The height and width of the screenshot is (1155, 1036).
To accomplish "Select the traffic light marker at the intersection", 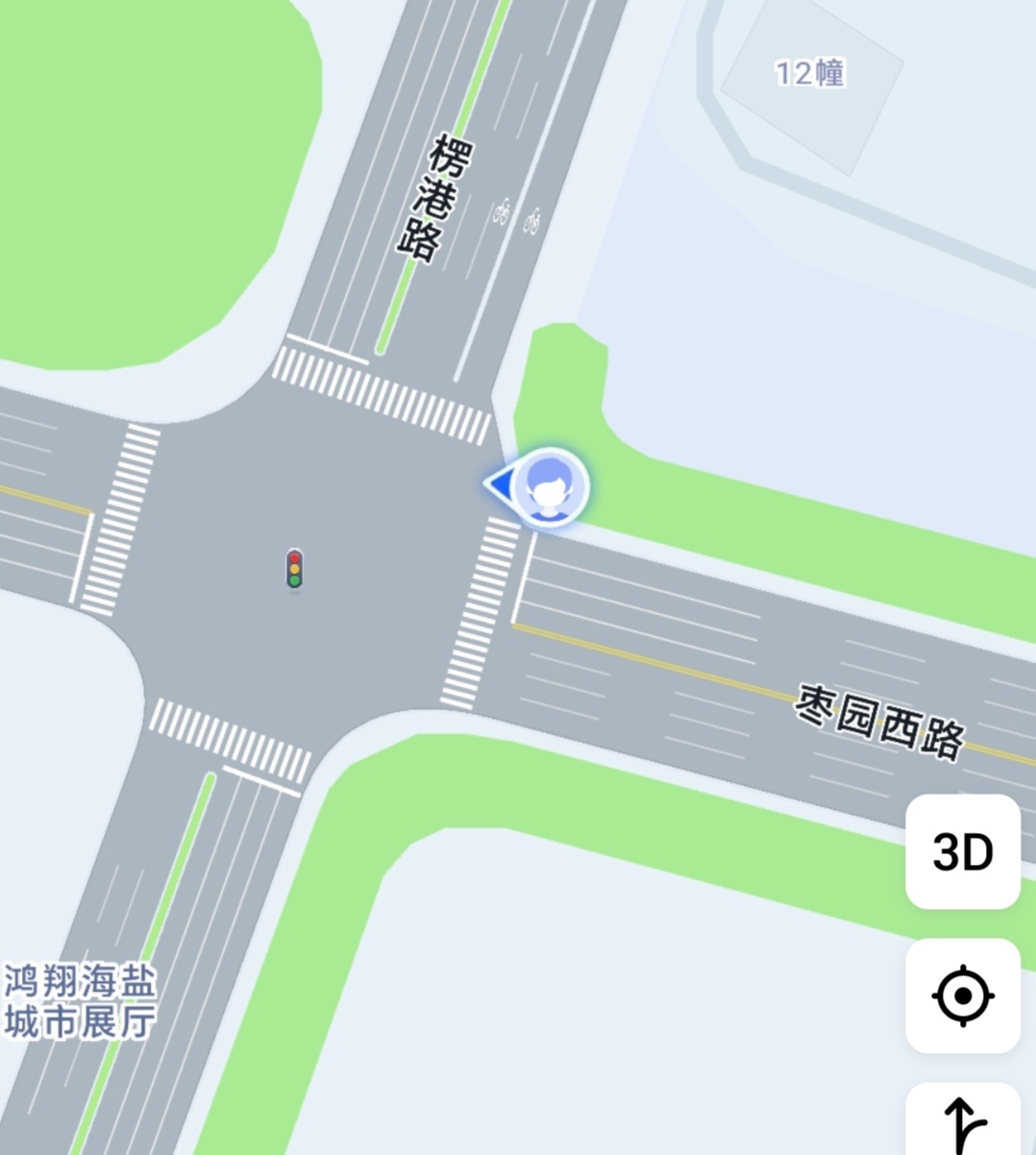I will pos(295,569).
